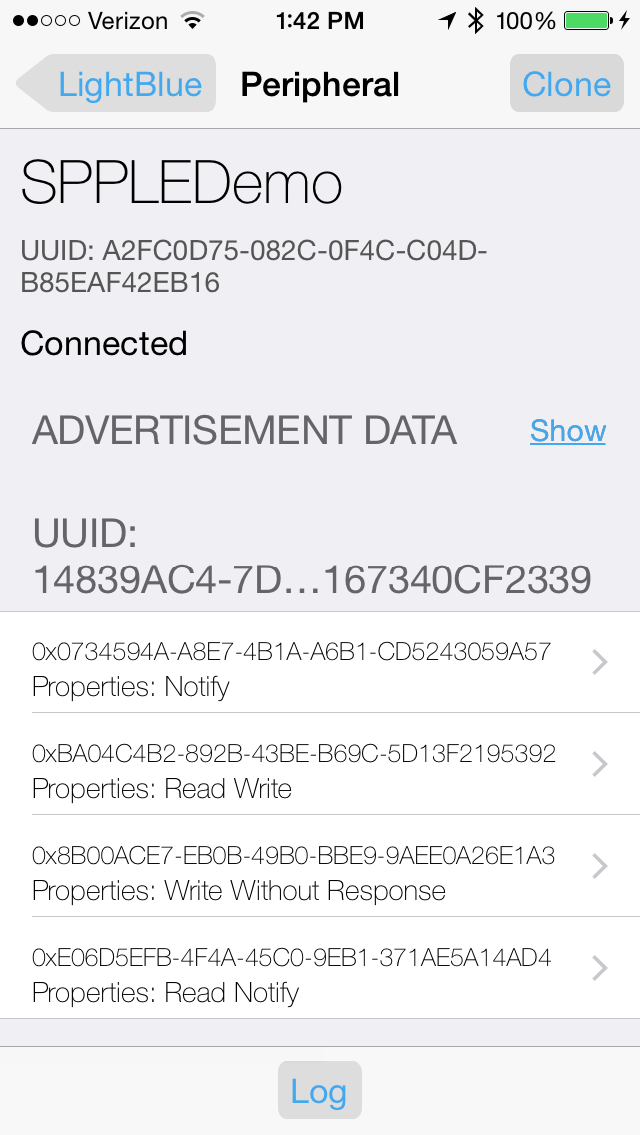The height and width of the screenshot is (1135, 640).
Task: Open the Log at the bottom
Action: pyautogui.click(x=319, y=1090)
